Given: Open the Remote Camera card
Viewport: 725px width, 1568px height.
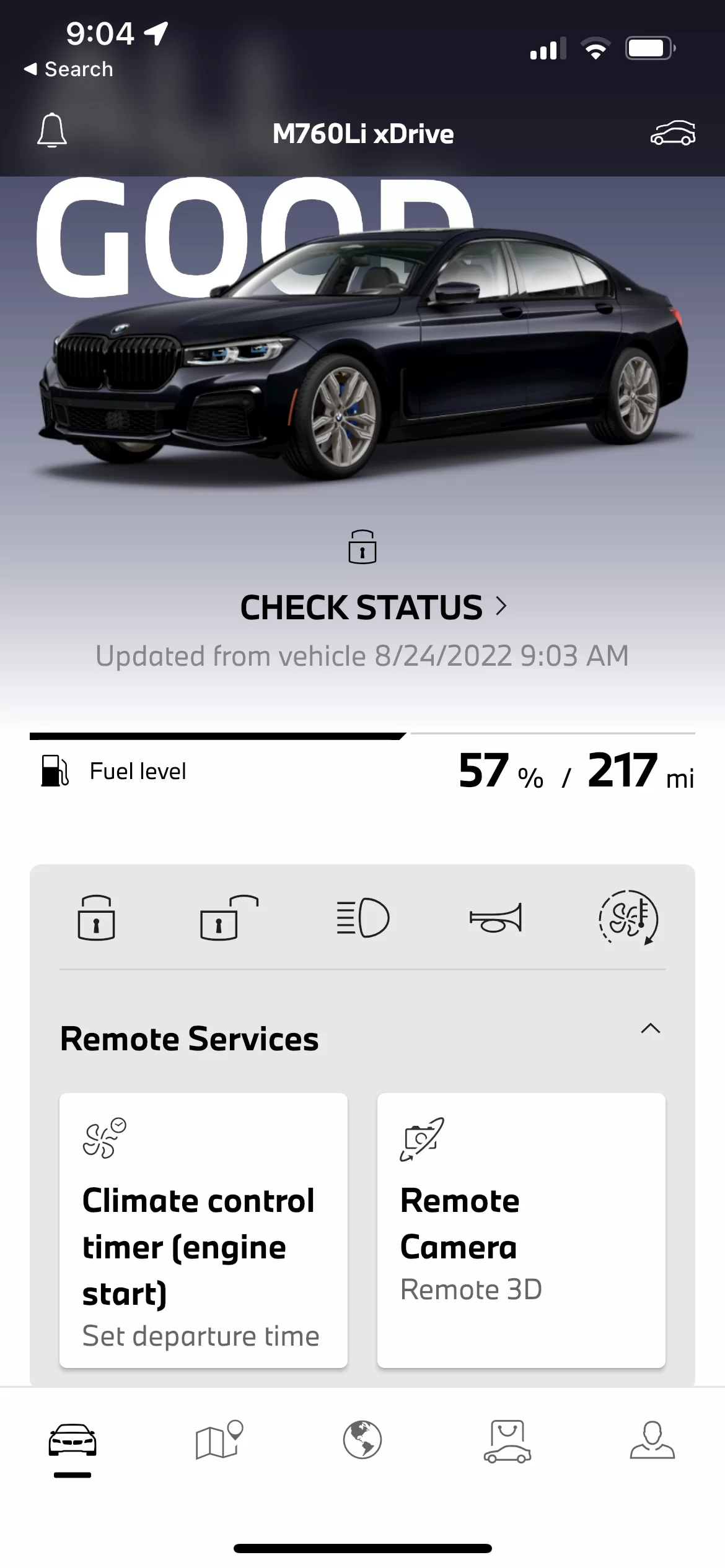Looking at the screenshot, I should tap(521, 1230).
